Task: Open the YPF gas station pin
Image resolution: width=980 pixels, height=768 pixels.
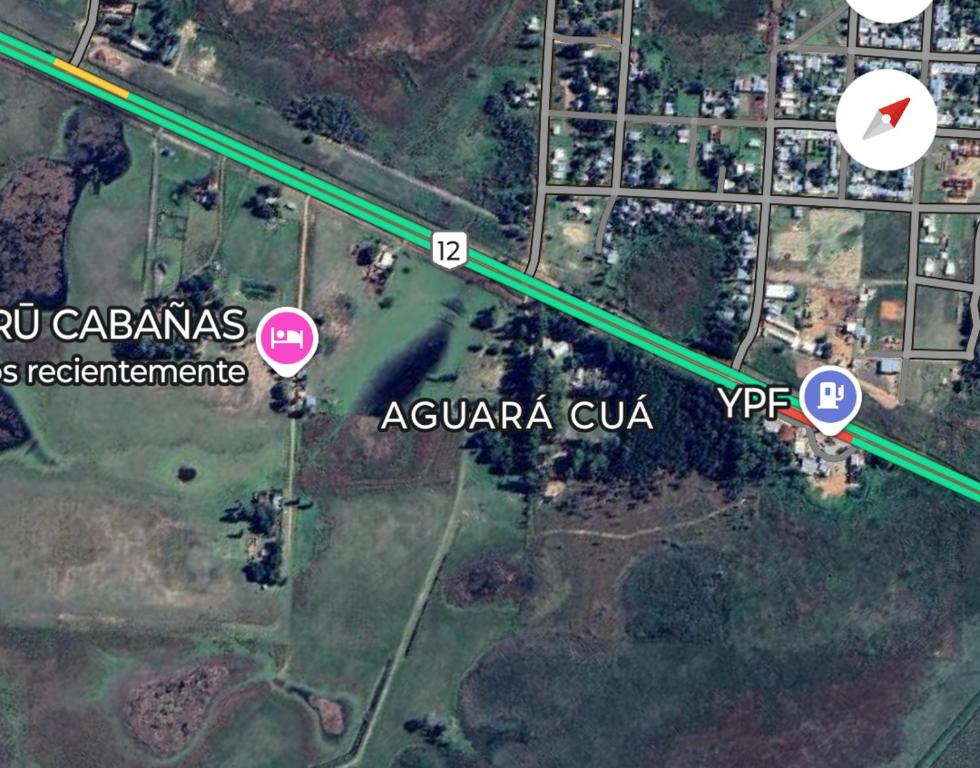Action: [830, 397]
